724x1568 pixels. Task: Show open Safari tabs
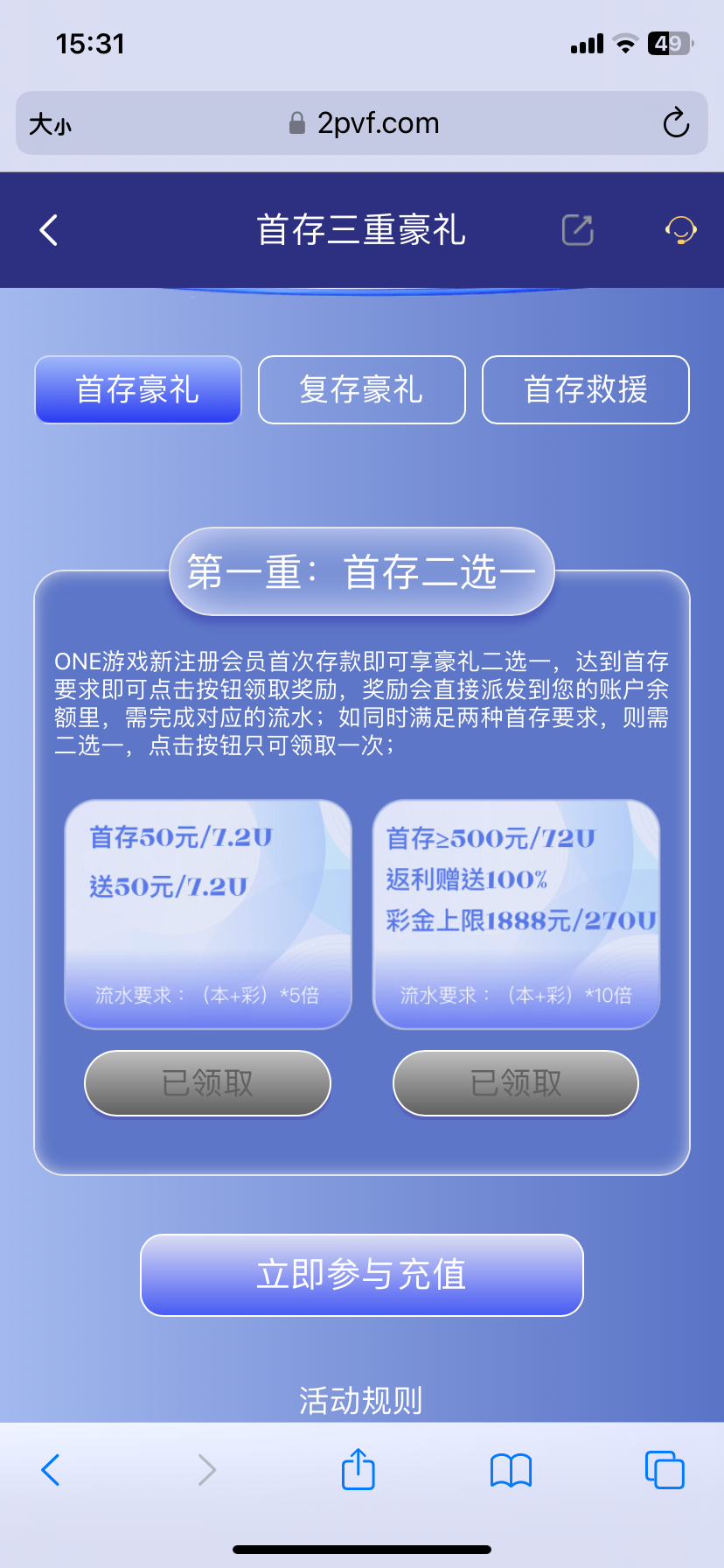pos(664,1470)
